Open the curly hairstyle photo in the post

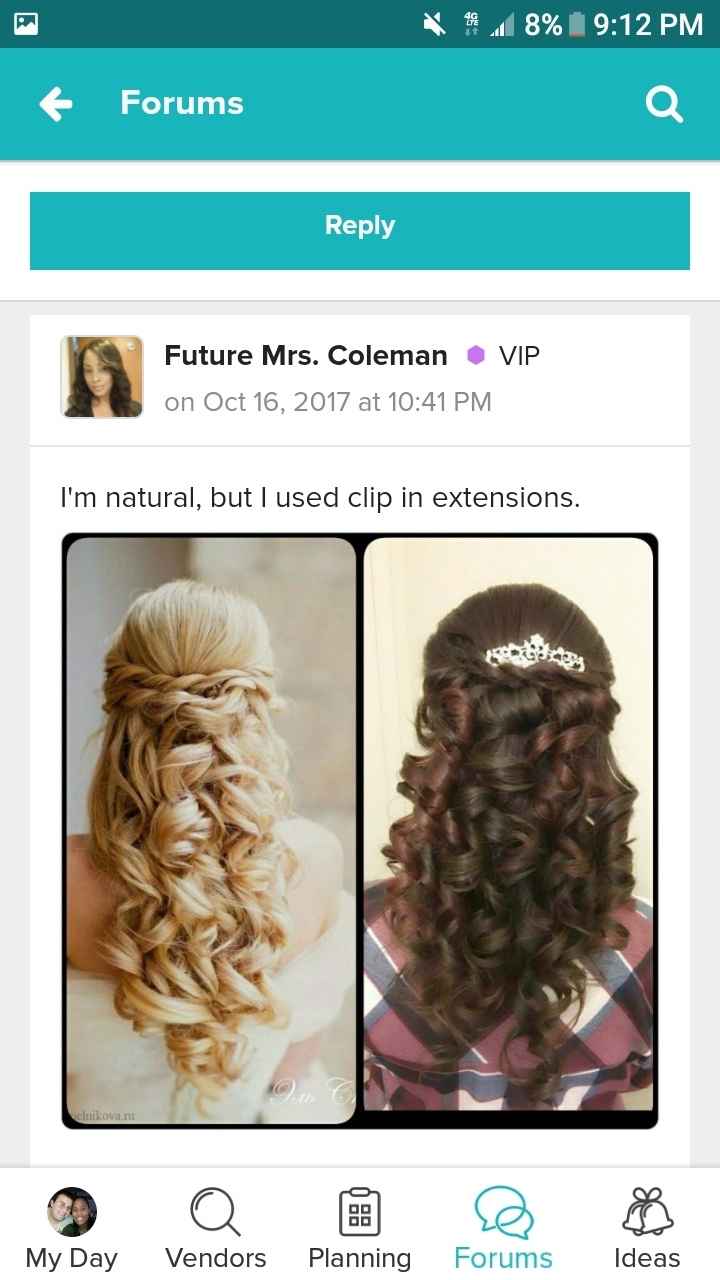[x=360, y=830]
